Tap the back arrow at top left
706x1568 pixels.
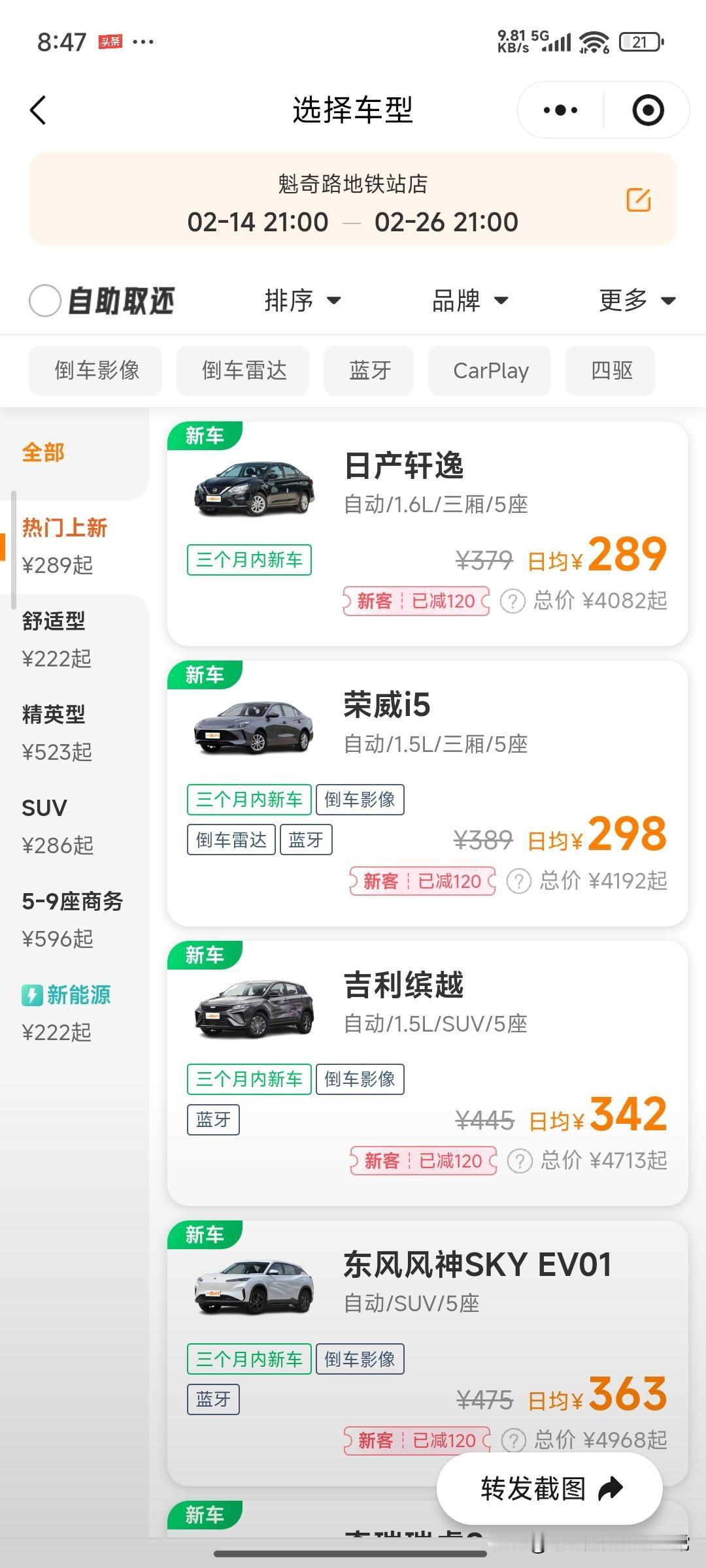click(x=37, y=110)
